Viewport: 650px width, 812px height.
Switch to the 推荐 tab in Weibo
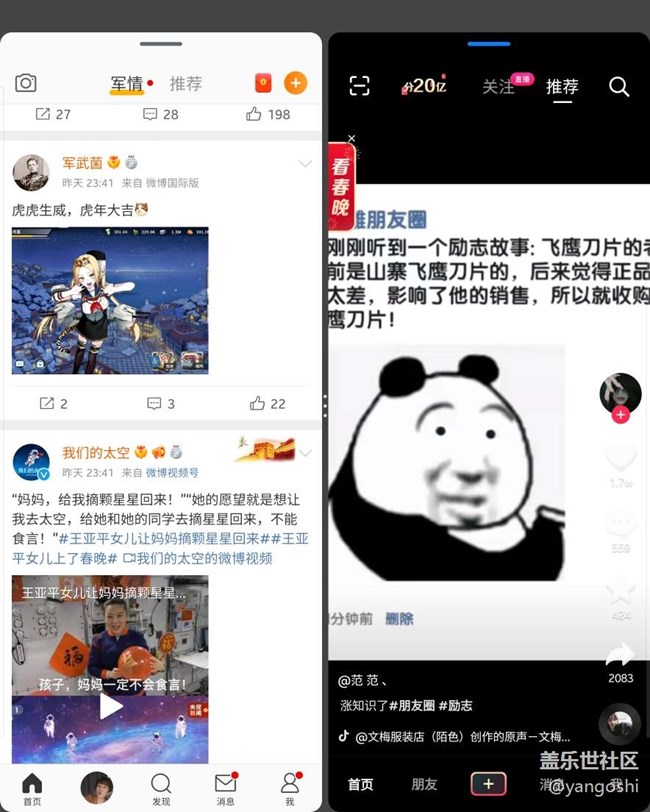coord(185,83)
